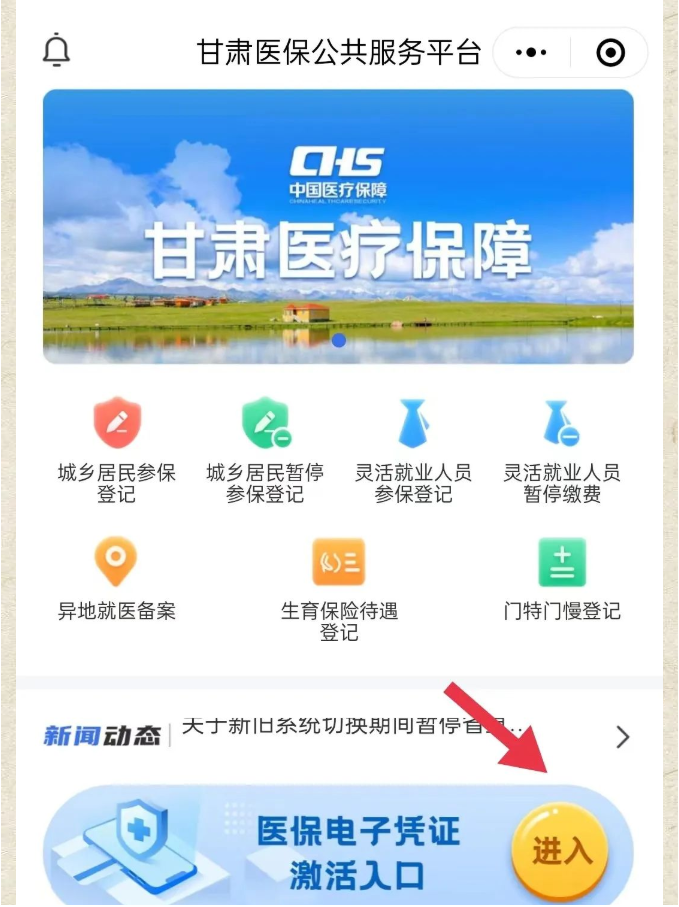Choose 灵活就业人员暂停缴费
The width and height of the screenshot is (679, 907).
pos(561,449)
